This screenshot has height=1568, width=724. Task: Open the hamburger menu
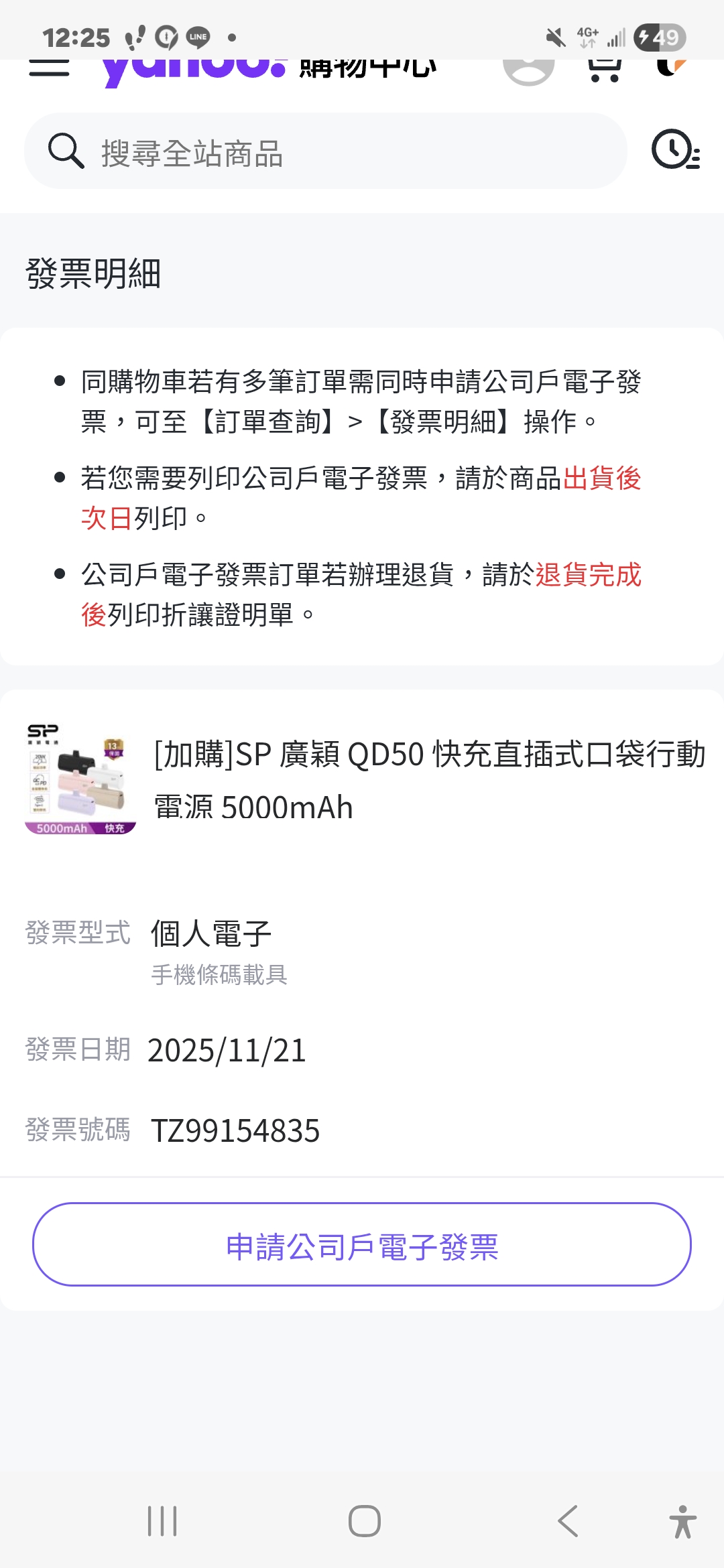pos(49,67)
